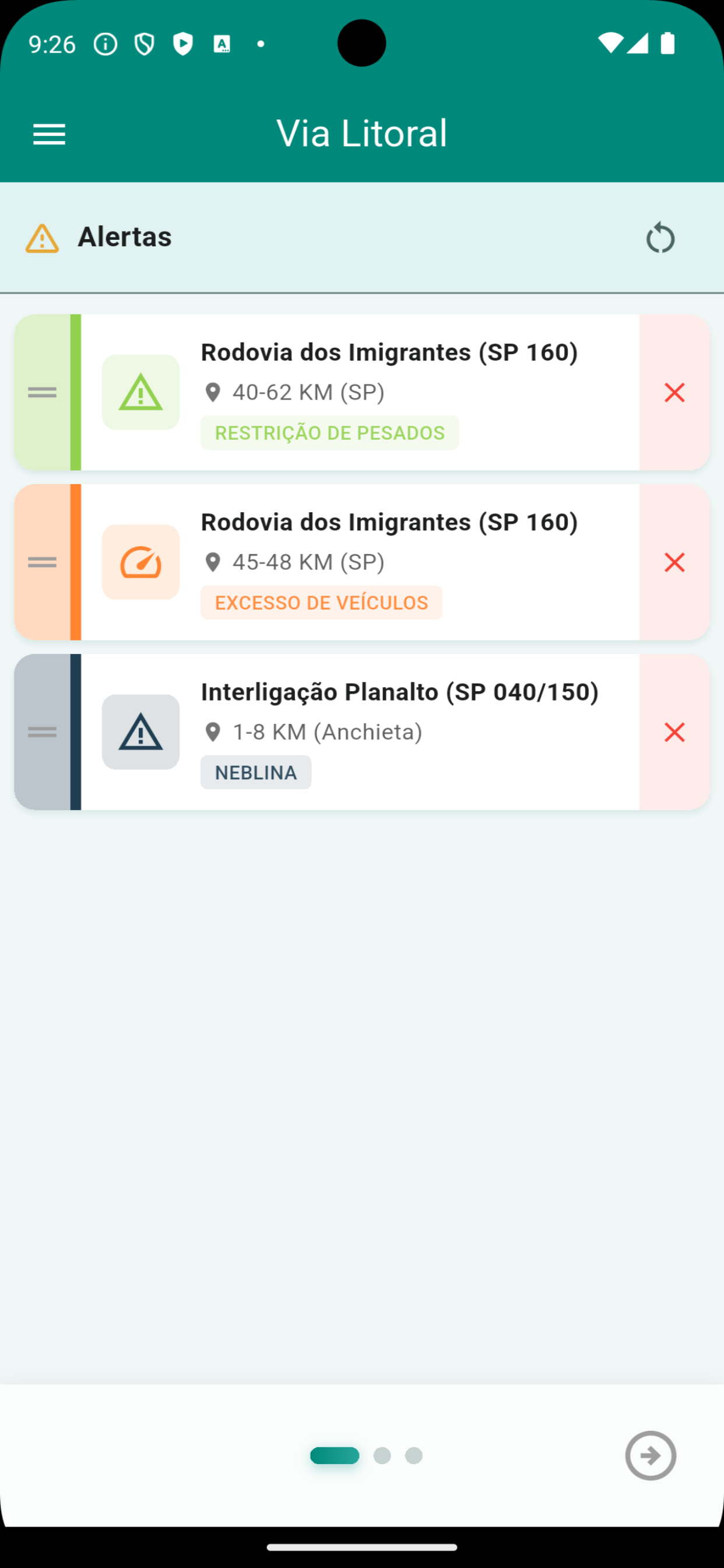Select the Restrição de Pesados tag
Viewport: 724px width, 1568px height.
tap(329, 432)
